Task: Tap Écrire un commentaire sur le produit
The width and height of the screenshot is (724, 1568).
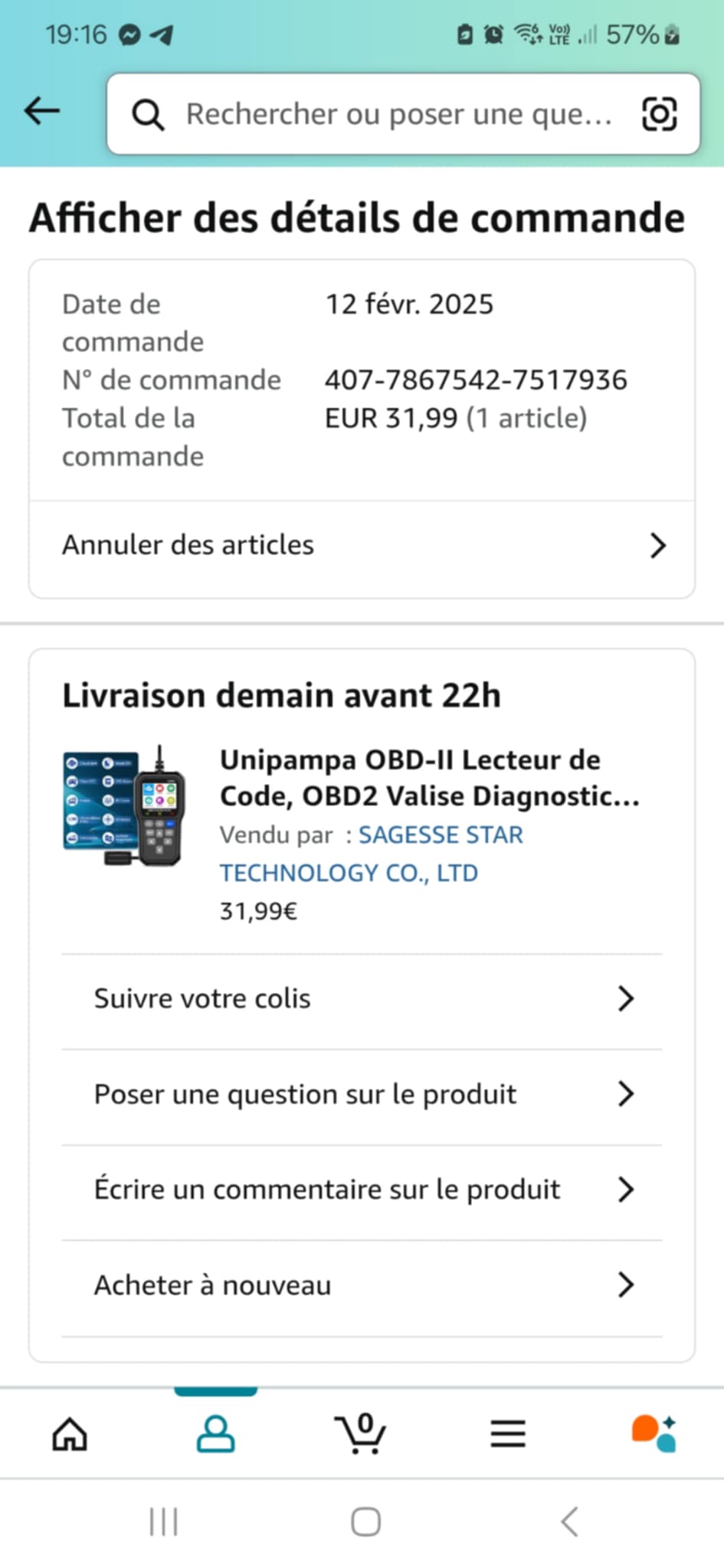Action: pyautogui.click(x=362, y=1189)
